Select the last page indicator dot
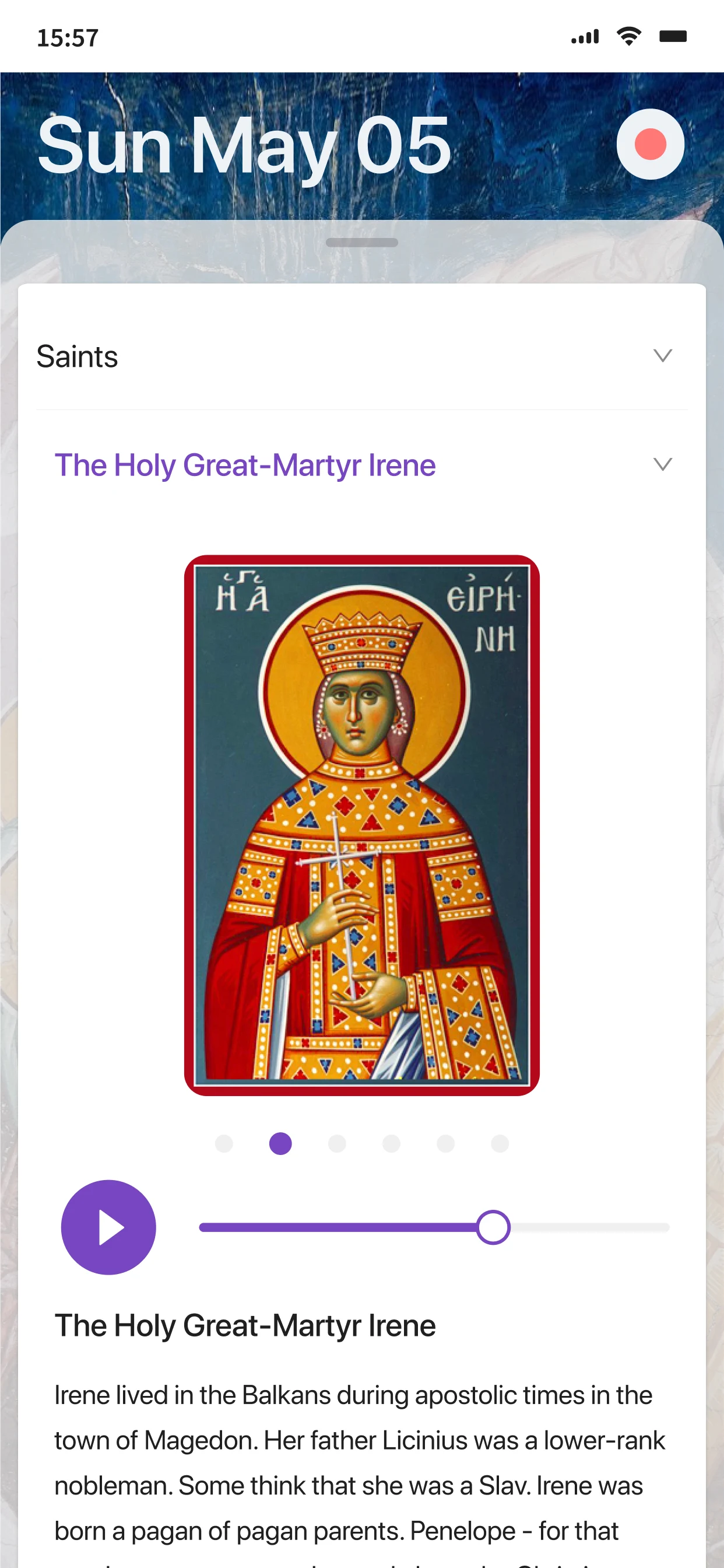This screenshot has width=724, height=1568. [500, 1143]
